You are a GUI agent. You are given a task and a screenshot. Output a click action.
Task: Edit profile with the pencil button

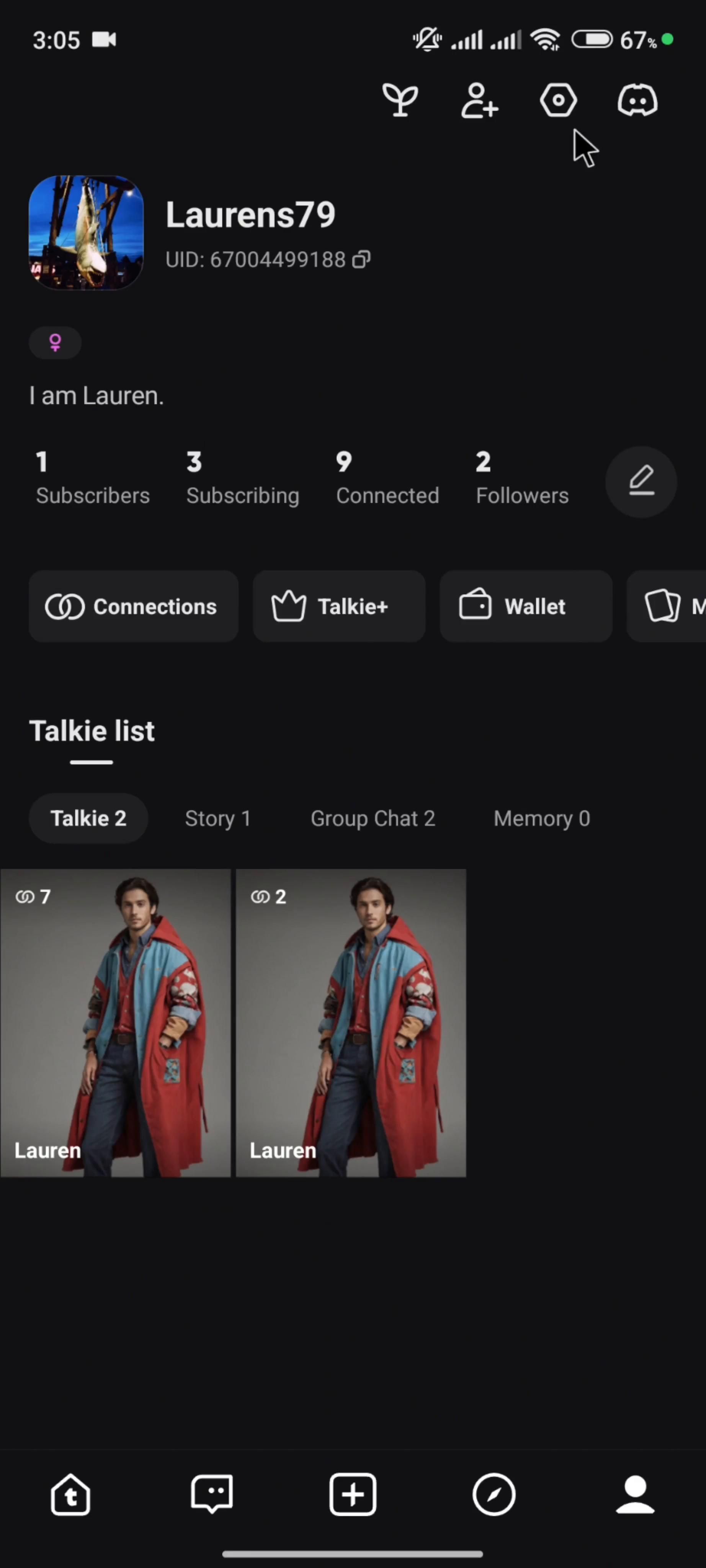pyautogui.click(x=641, y=482)
